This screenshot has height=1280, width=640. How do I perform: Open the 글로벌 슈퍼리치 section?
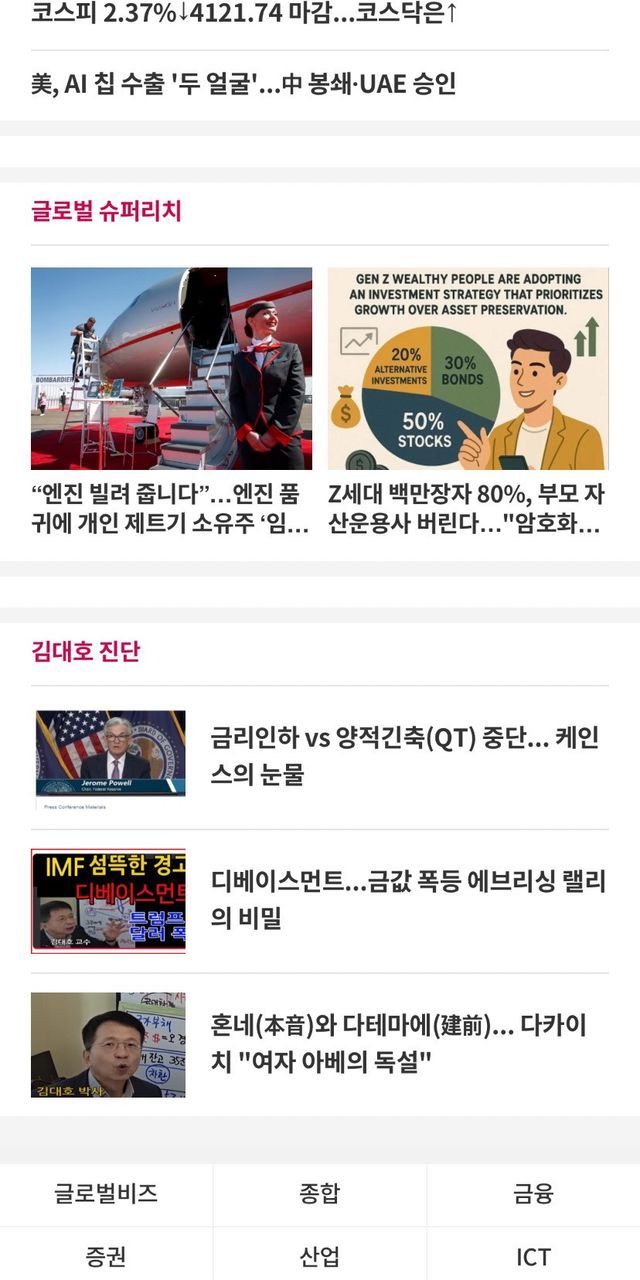pyautogui.click(x=106, y=211)
